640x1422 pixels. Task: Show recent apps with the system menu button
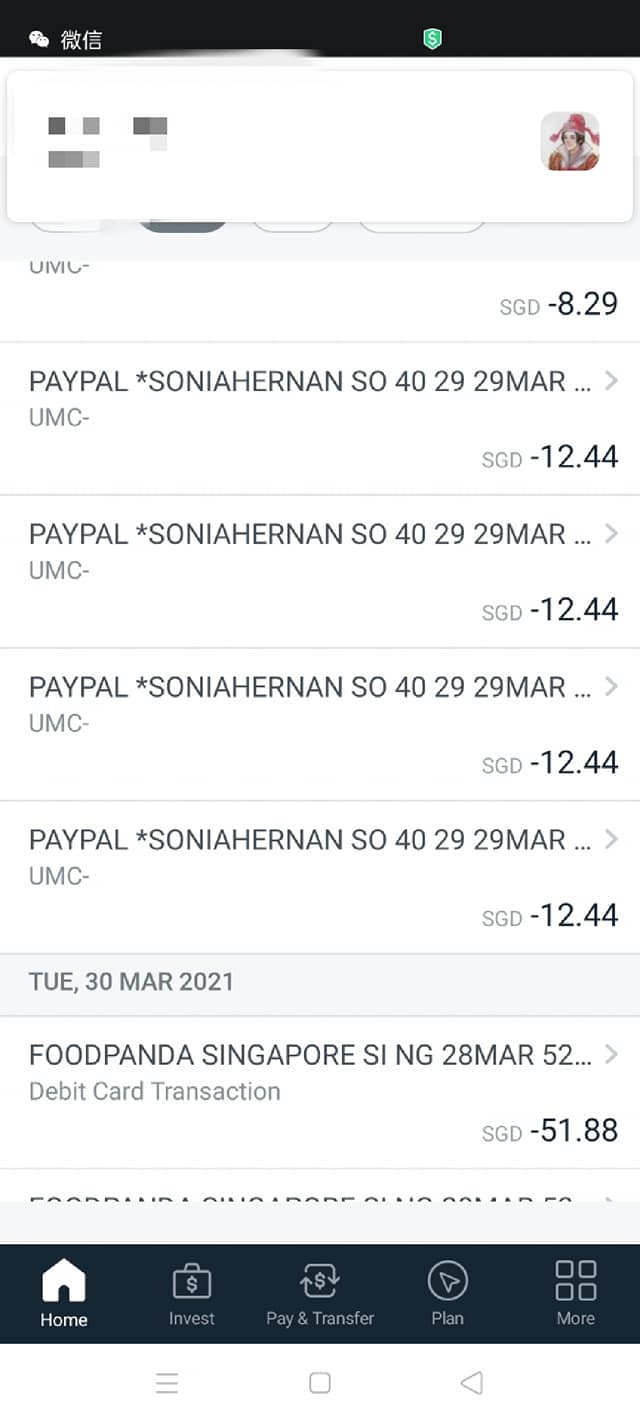[x=167, y=1383]
